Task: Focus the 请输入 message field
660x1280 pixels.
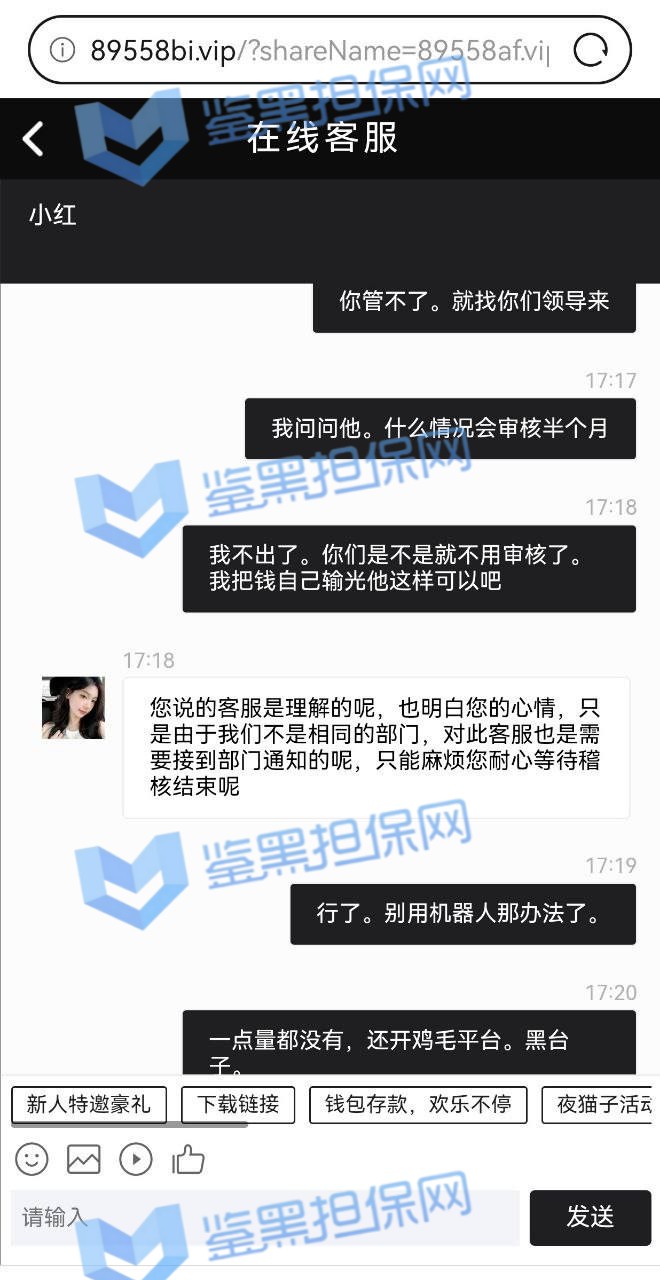Action: 265,1217
